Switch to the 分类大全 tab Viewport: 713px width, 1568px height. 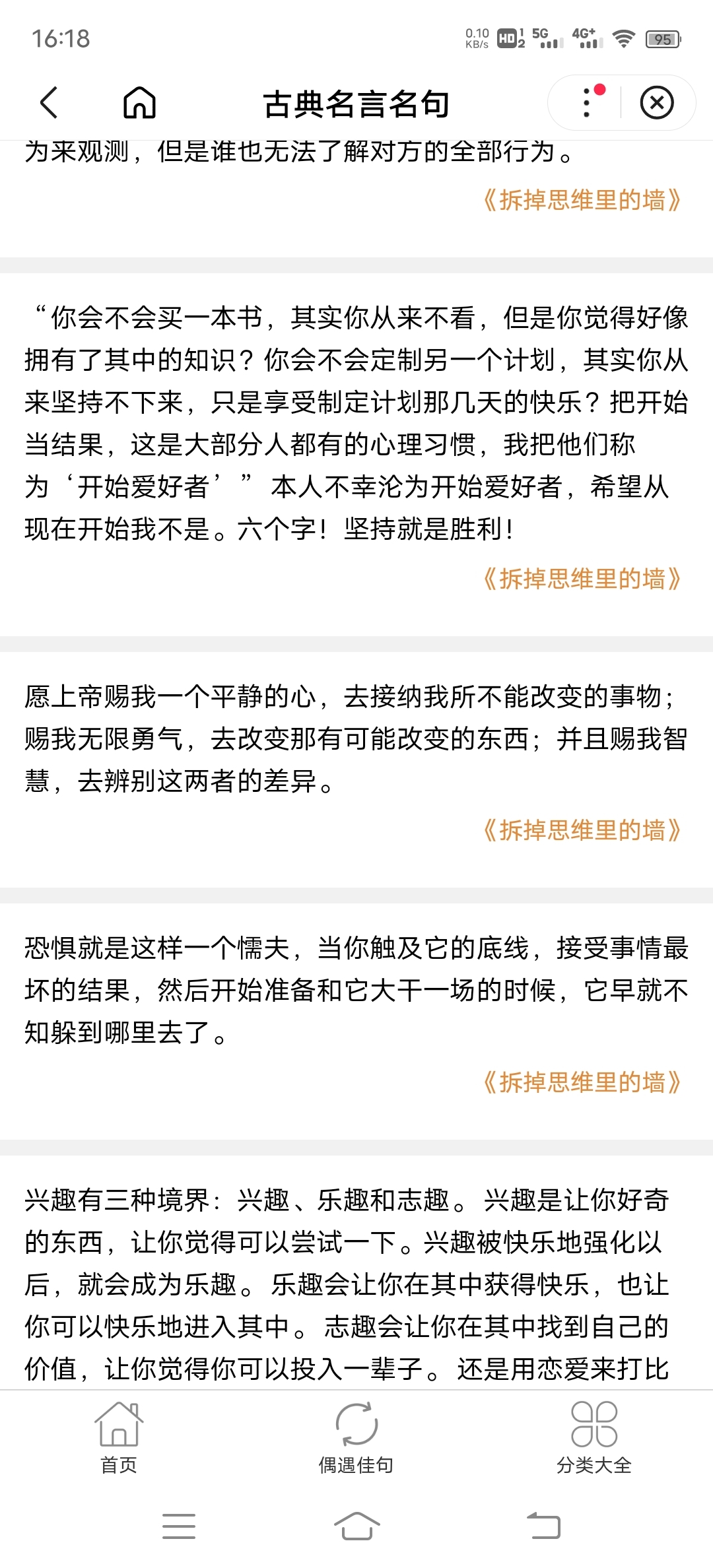(x=594, y=1437)
